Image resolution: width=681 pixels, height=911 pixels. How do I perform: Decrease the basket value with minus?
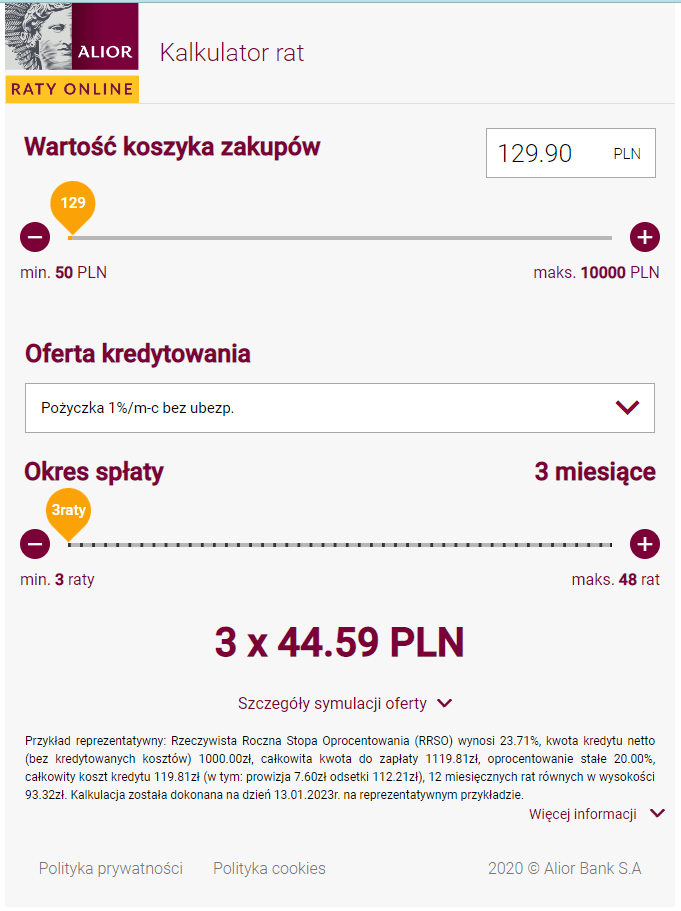(x=35, y=238)
